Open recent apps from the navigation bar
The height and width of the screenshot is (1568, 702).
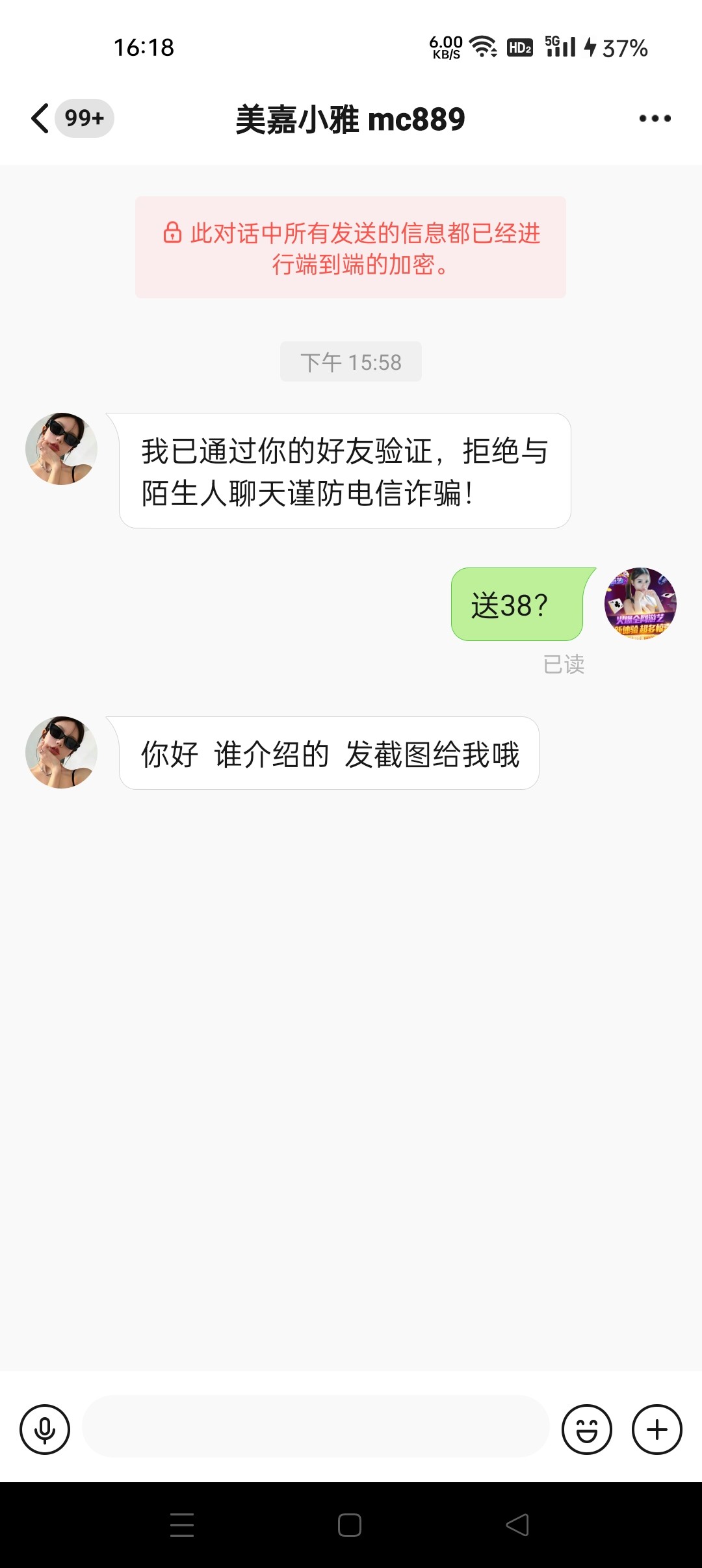click(182, 1524)
